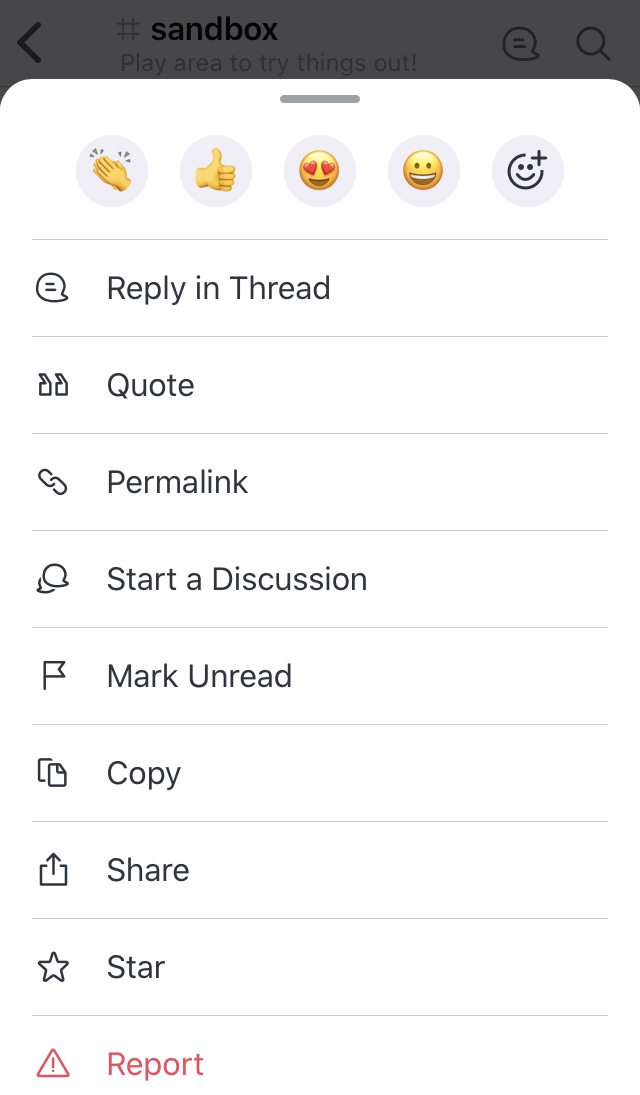Open the search magnifier in header
Screen dimensions: 640x1095
tap(593, 43)
